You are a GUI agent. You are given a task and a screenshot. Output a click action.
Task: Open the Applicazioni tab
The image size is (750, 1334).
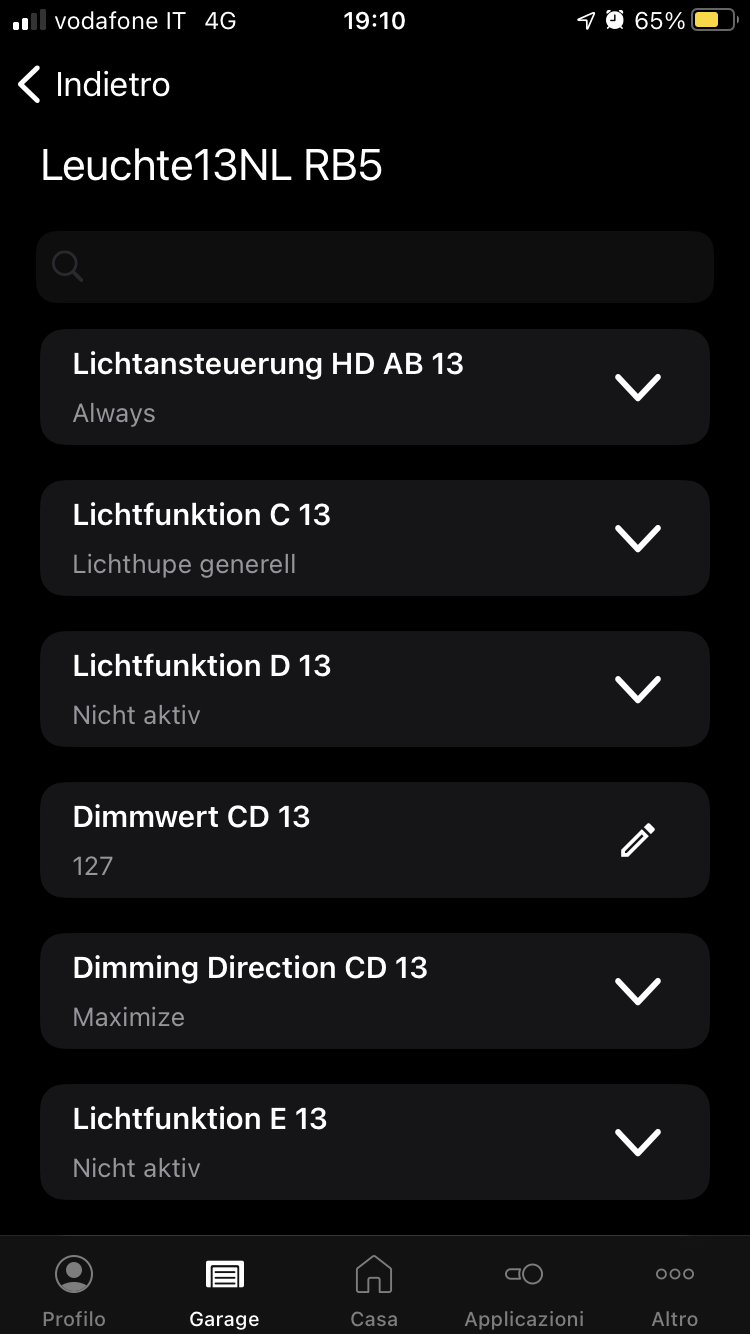point(524,1290)
